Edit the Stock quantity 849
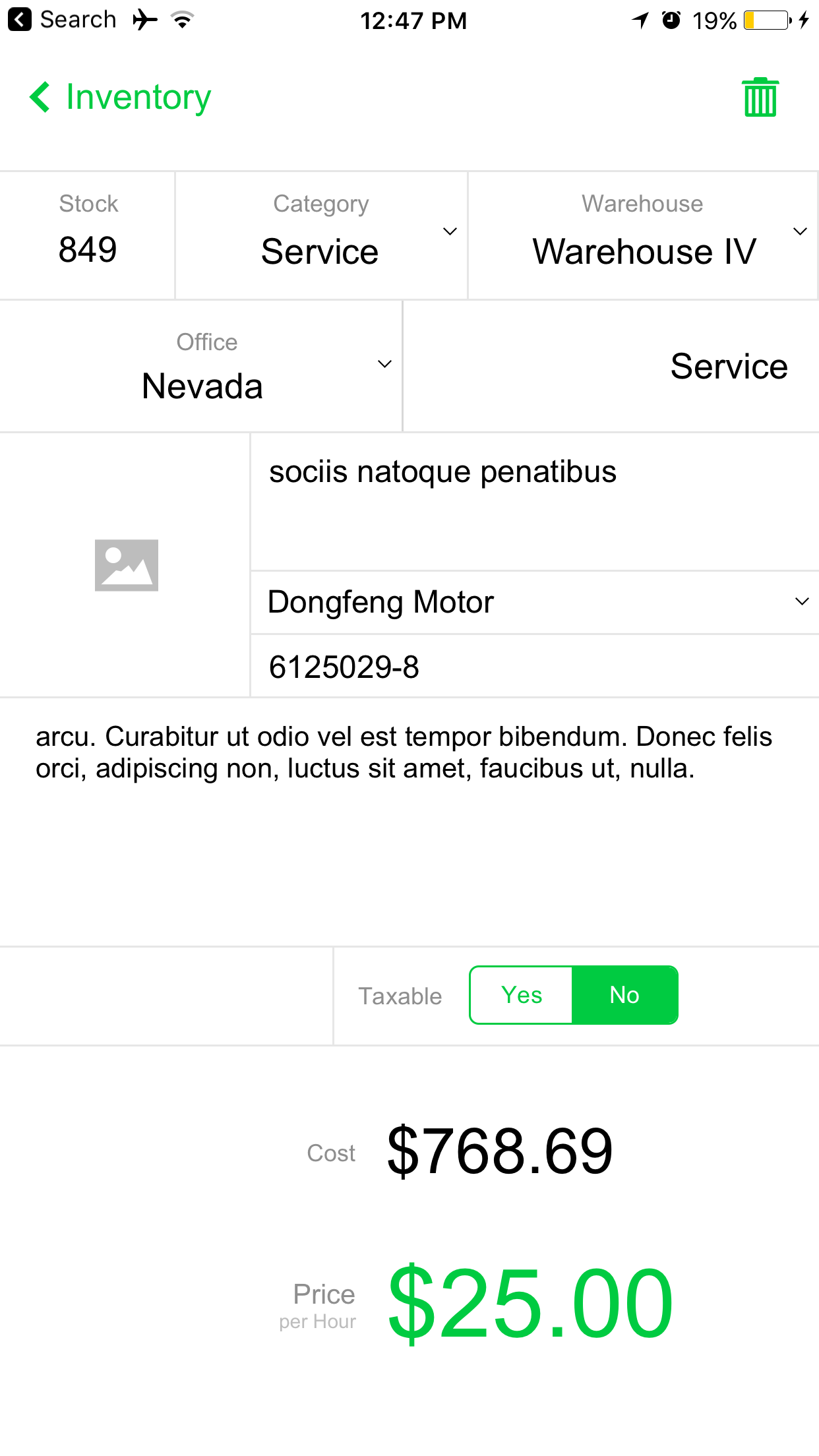The height and width of the screenshot is (1456, 819). 88,250
